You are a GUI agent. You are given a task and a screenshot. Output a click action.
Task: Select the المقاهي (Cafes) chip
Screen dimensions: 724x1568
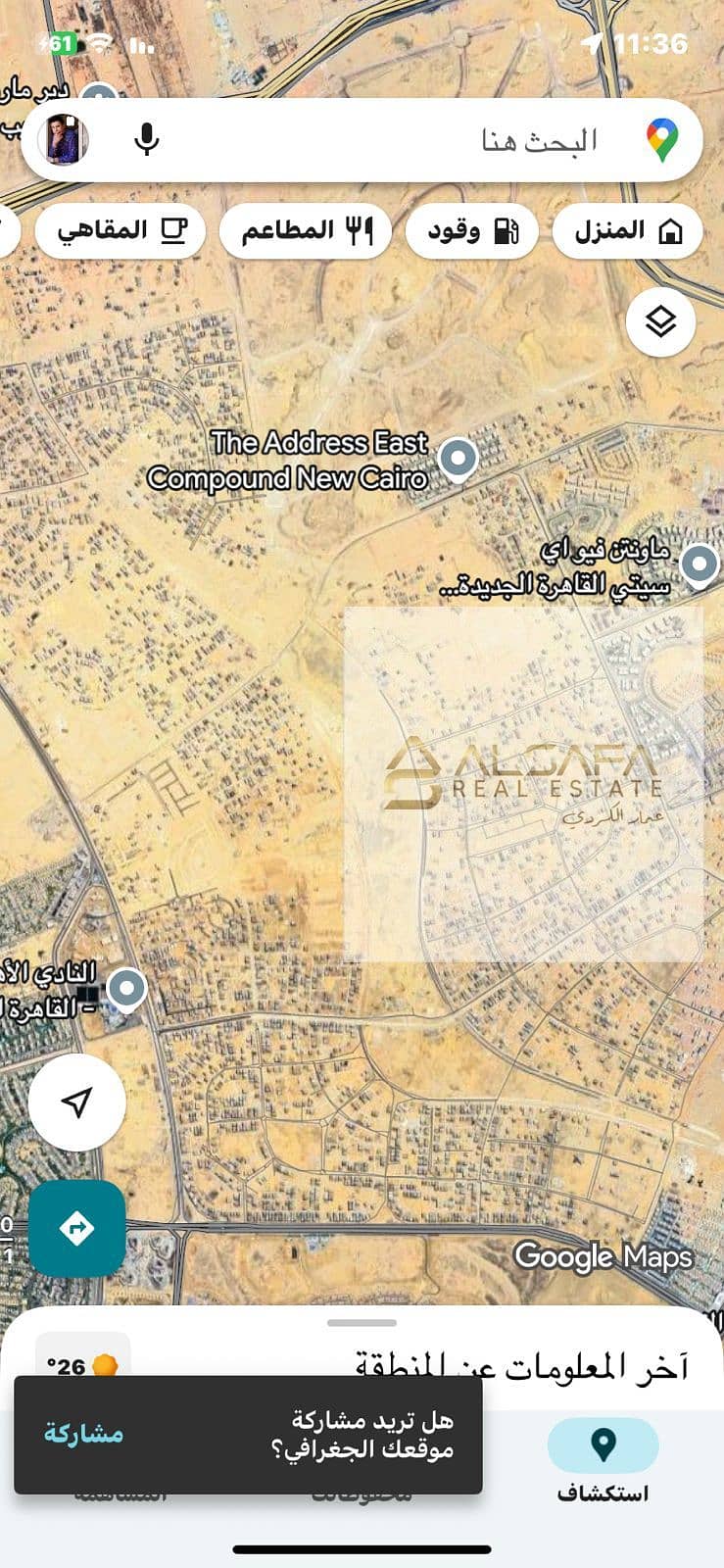120,231
